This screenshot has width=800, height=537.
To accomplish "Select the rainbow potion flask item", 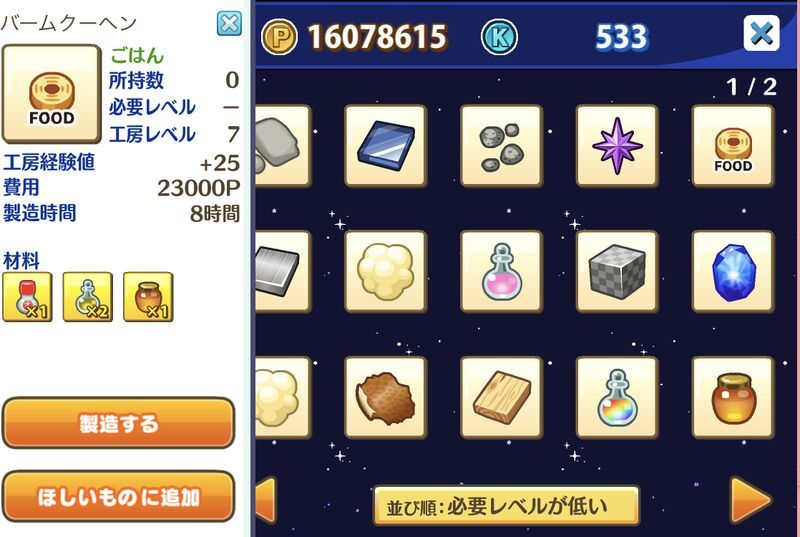I will coord(616,397).
